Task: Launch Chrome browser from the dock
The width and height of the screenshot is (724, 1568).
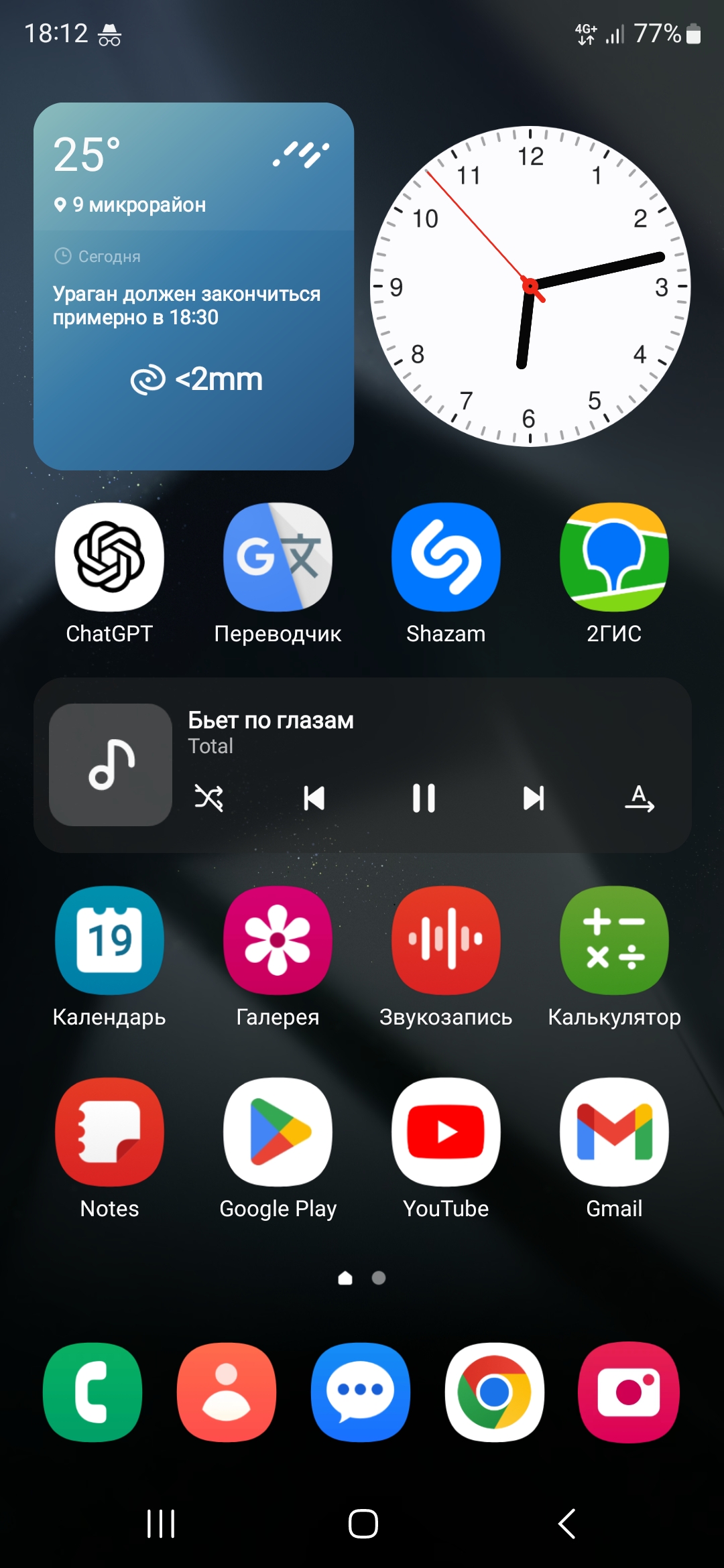Action: [495, 1392]
